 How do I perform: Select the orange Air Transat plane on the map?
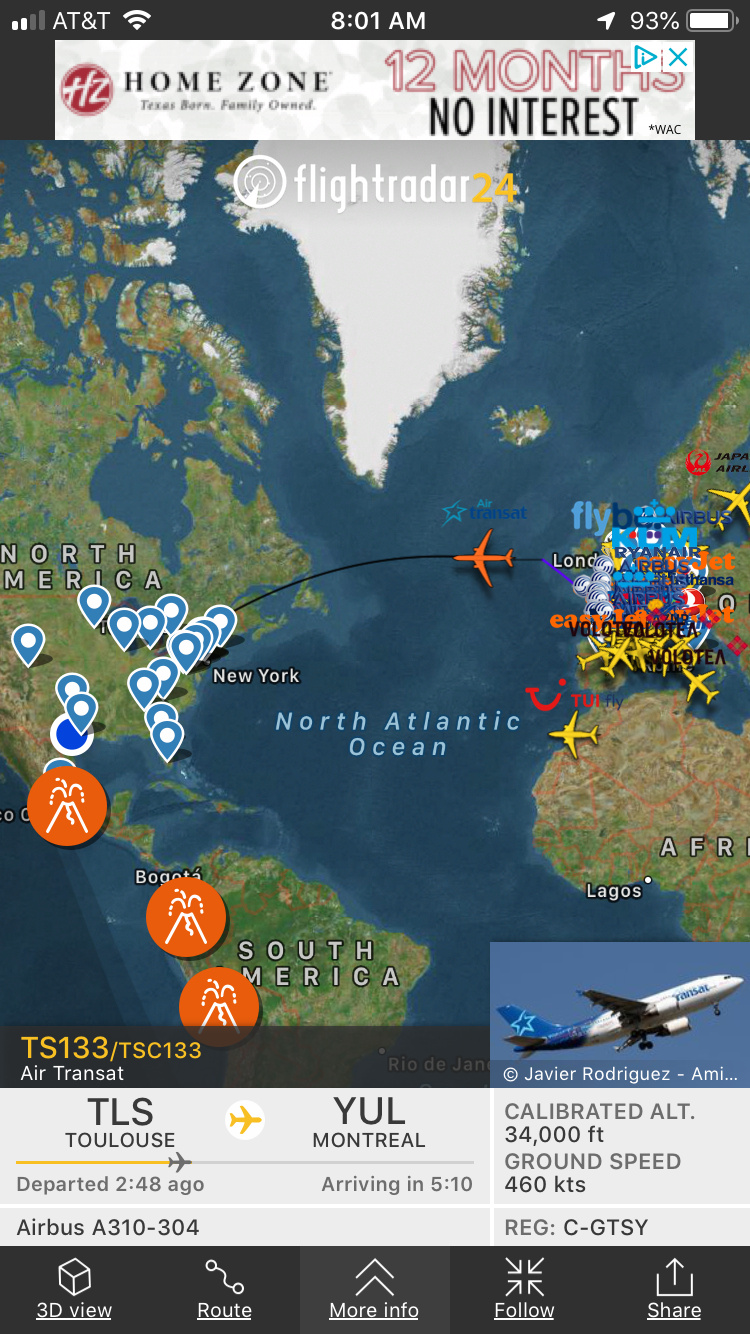click(x=484, y=558)
